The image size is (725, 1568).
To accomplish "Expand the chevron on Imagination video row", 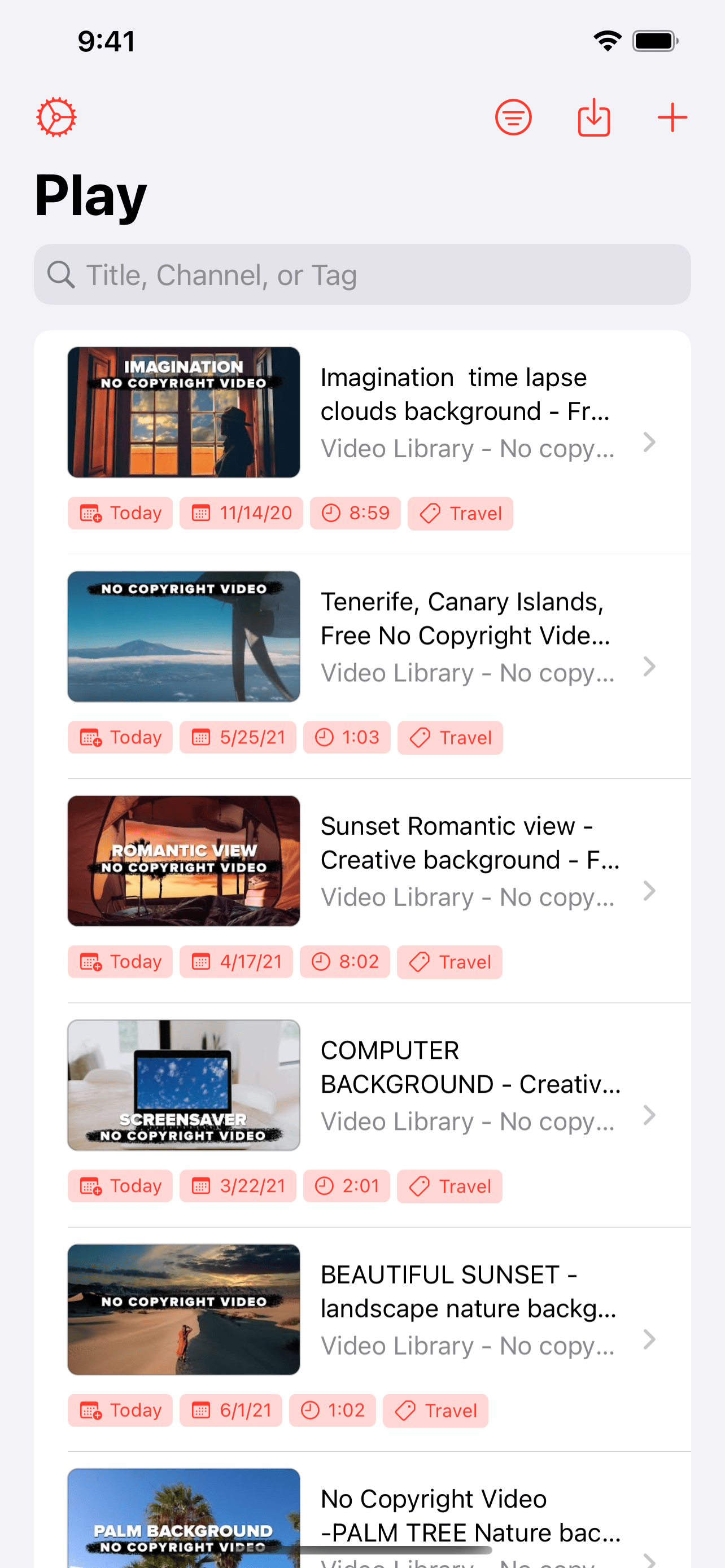I will pos(650,443).
